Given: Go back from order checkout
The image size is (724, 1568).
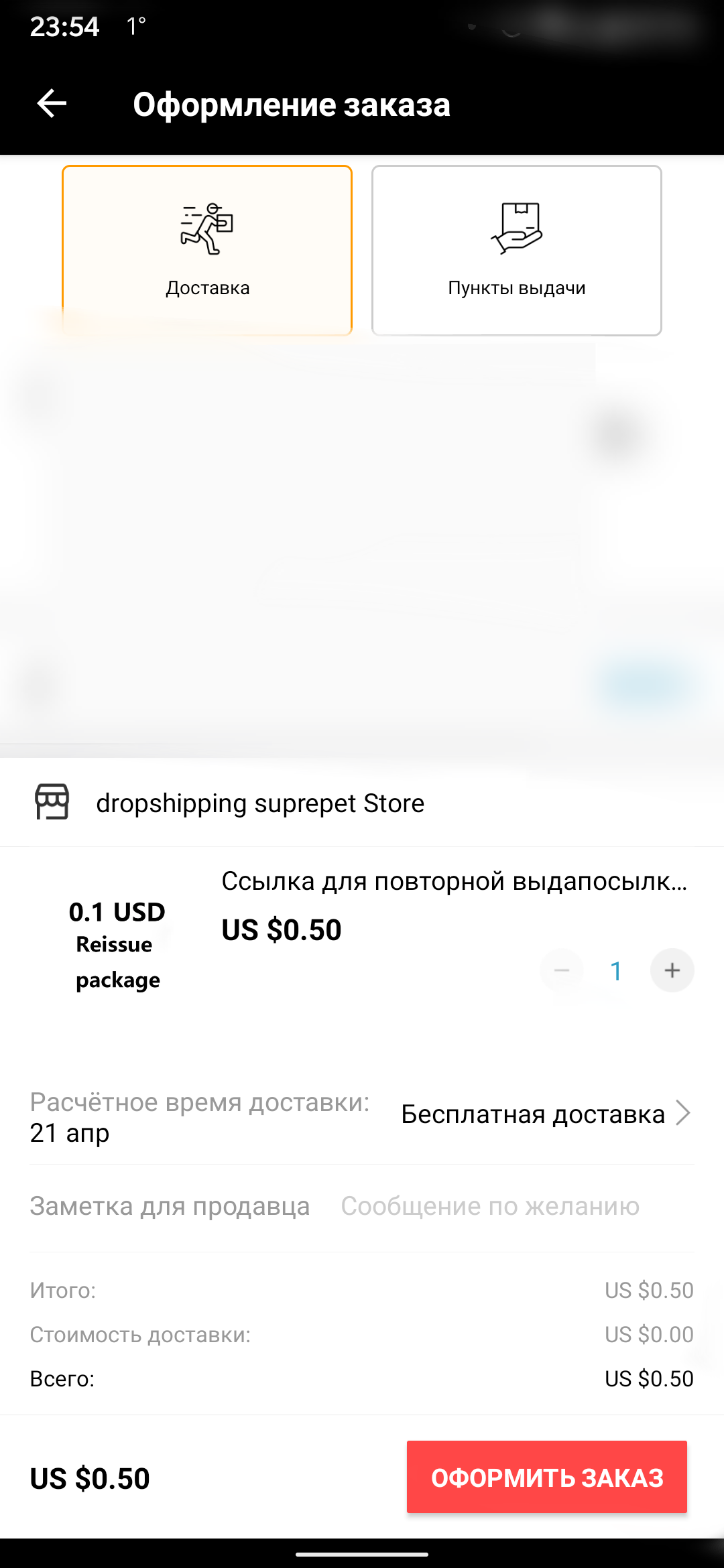Looking at the screenshot, I should click(x=52, y=104).
